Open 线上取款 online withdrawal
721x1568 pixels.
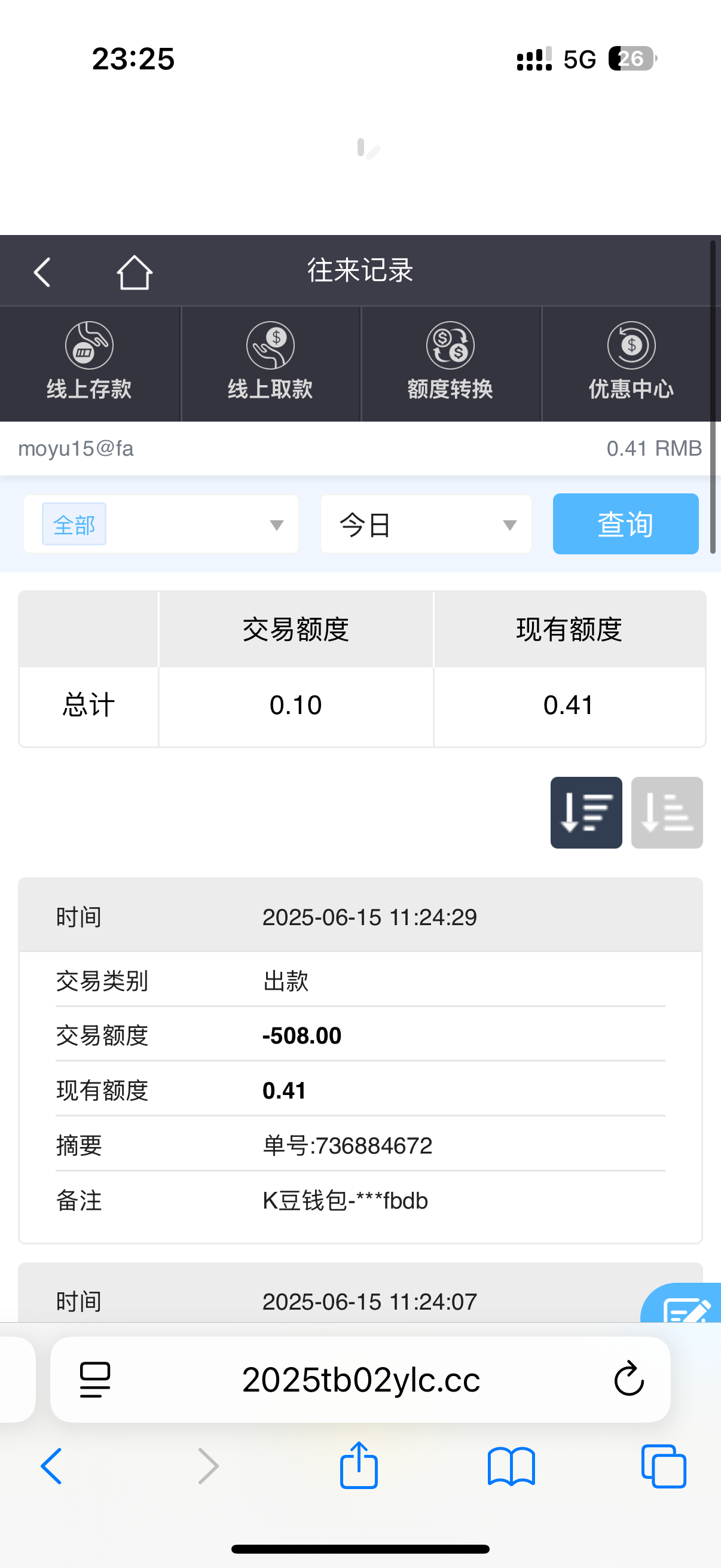pyautogui.click(x=270, y=363)
